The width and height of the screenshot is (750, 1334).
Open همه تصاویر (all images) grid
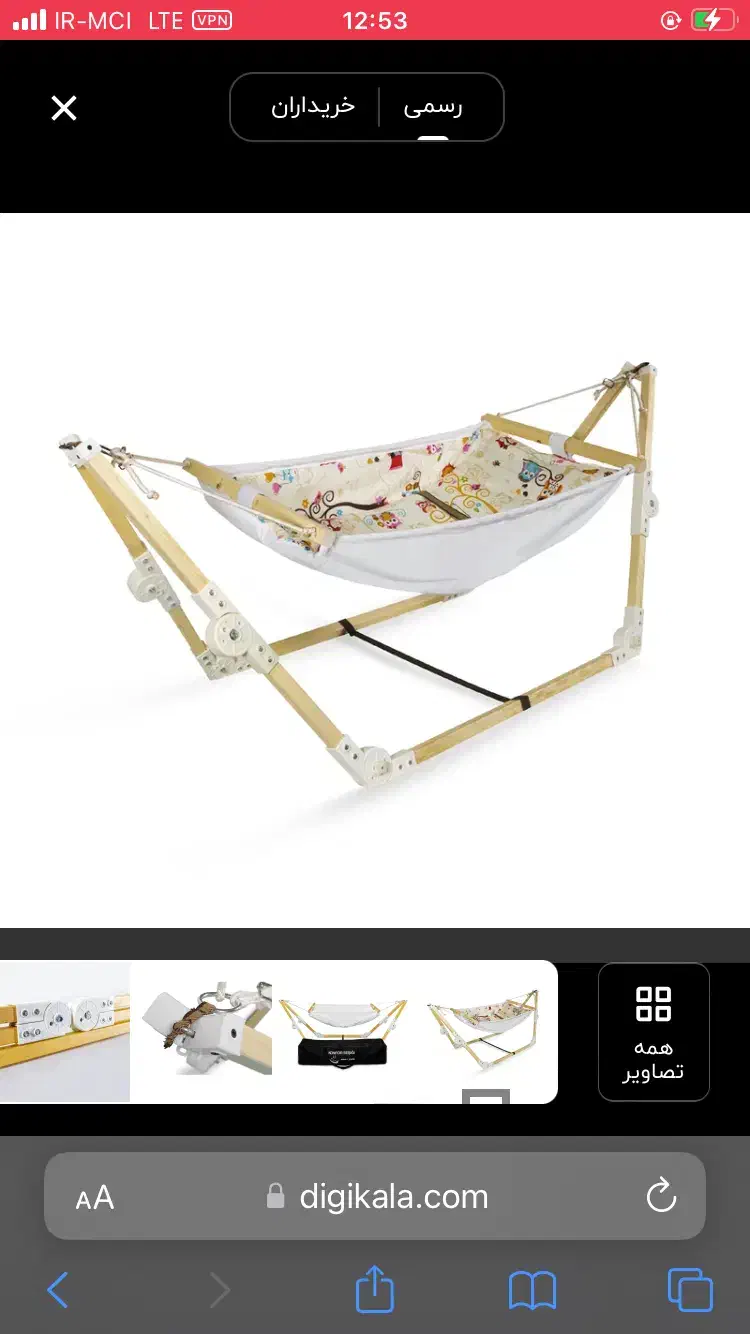click(653, 1032)
